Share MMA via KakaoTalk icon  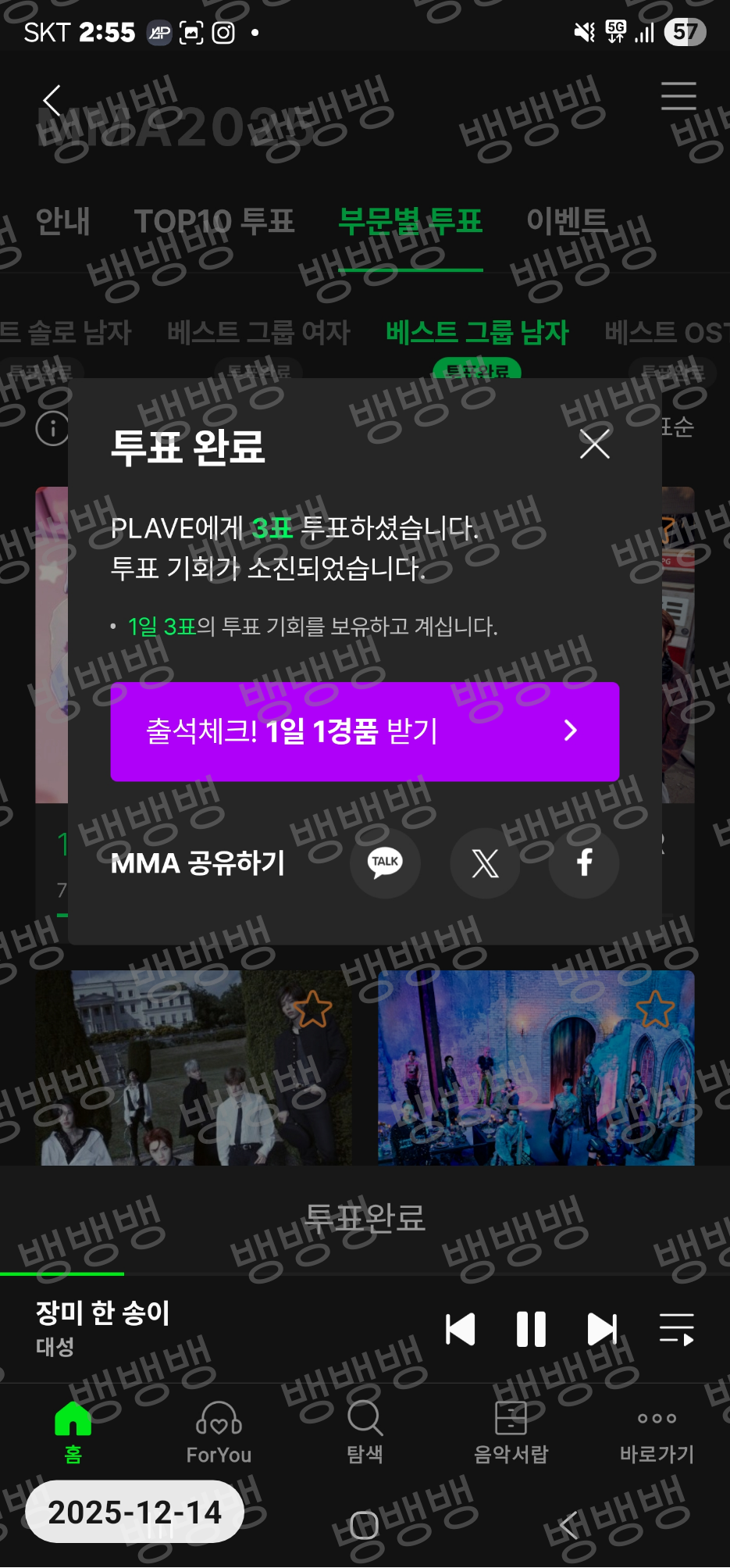tap(385, 863)
